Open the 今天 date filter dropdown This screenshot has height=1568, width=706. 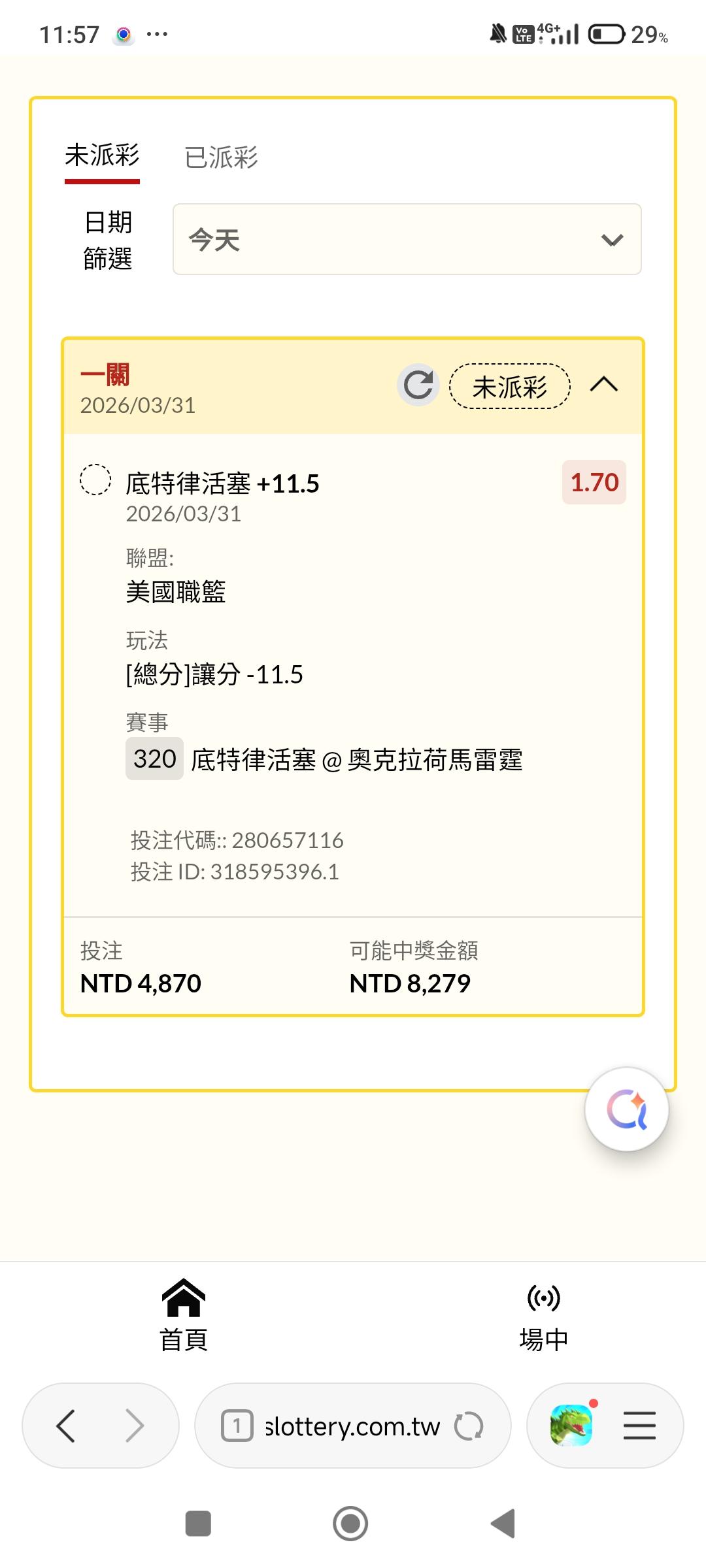pos(407,239)
